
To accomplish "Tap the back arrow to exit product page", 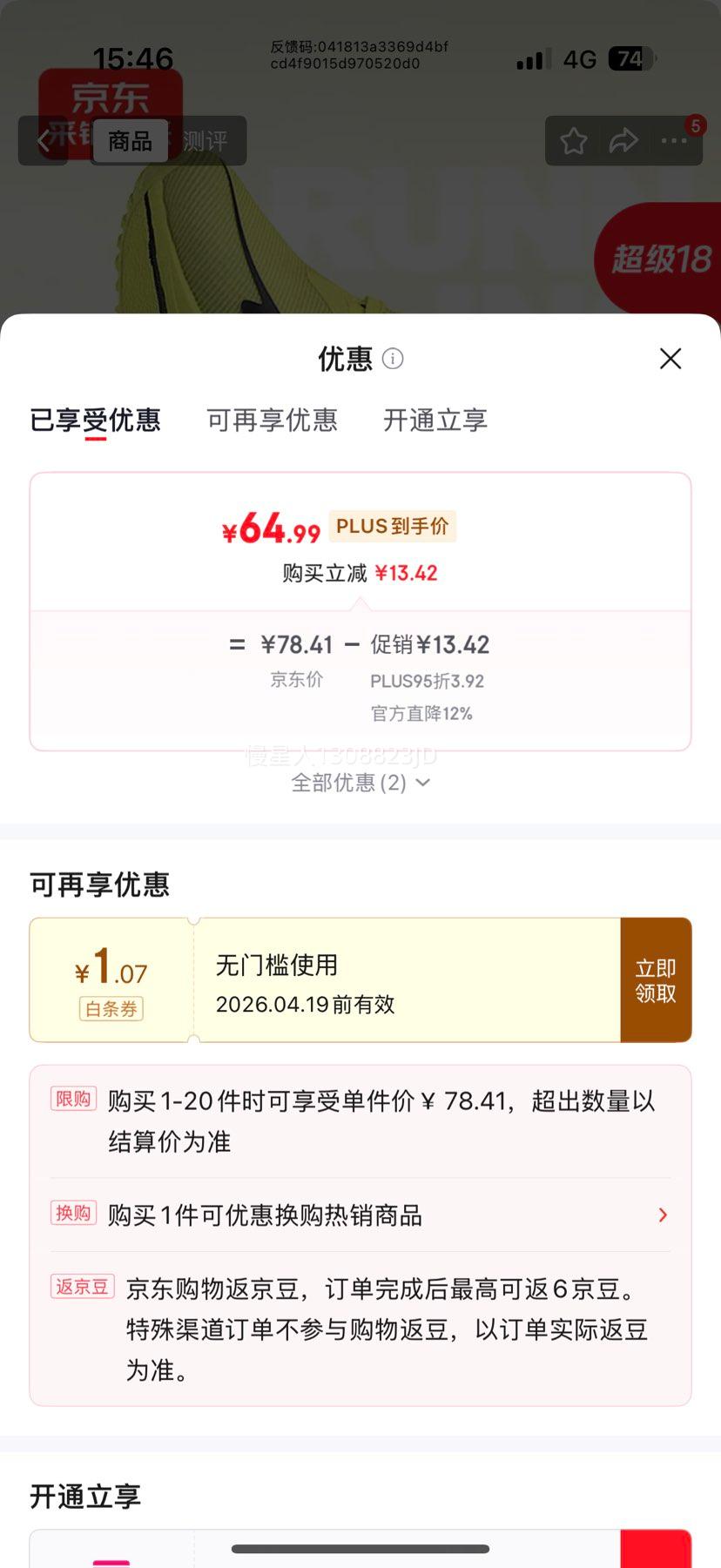I will point(44,141).
